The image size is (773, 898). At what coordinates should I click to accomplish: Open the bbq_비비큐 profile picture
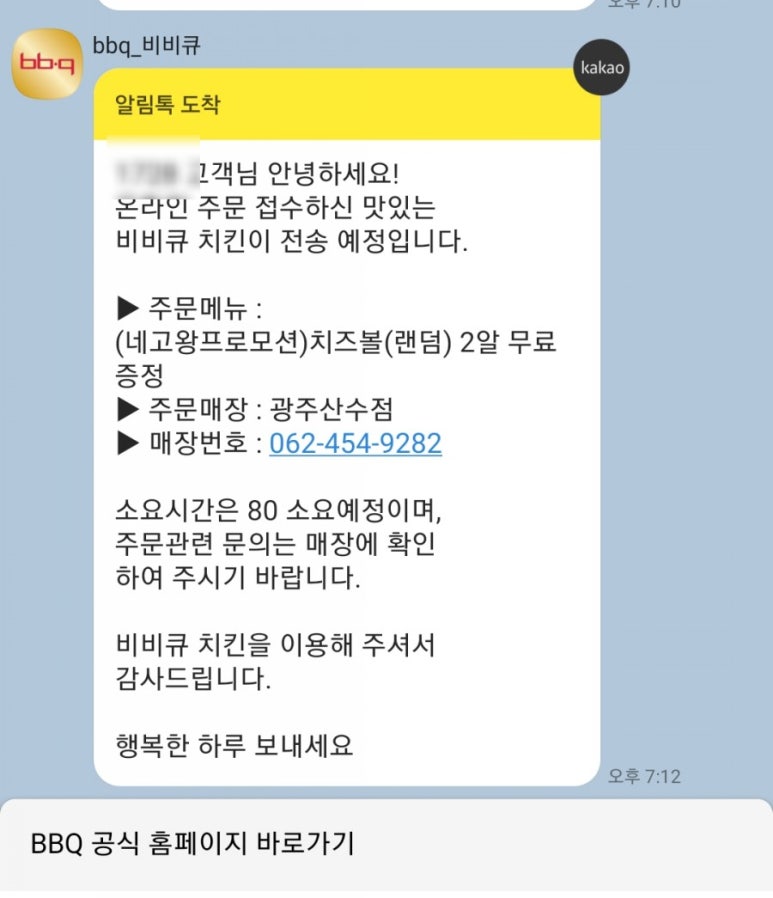point(46,64)
